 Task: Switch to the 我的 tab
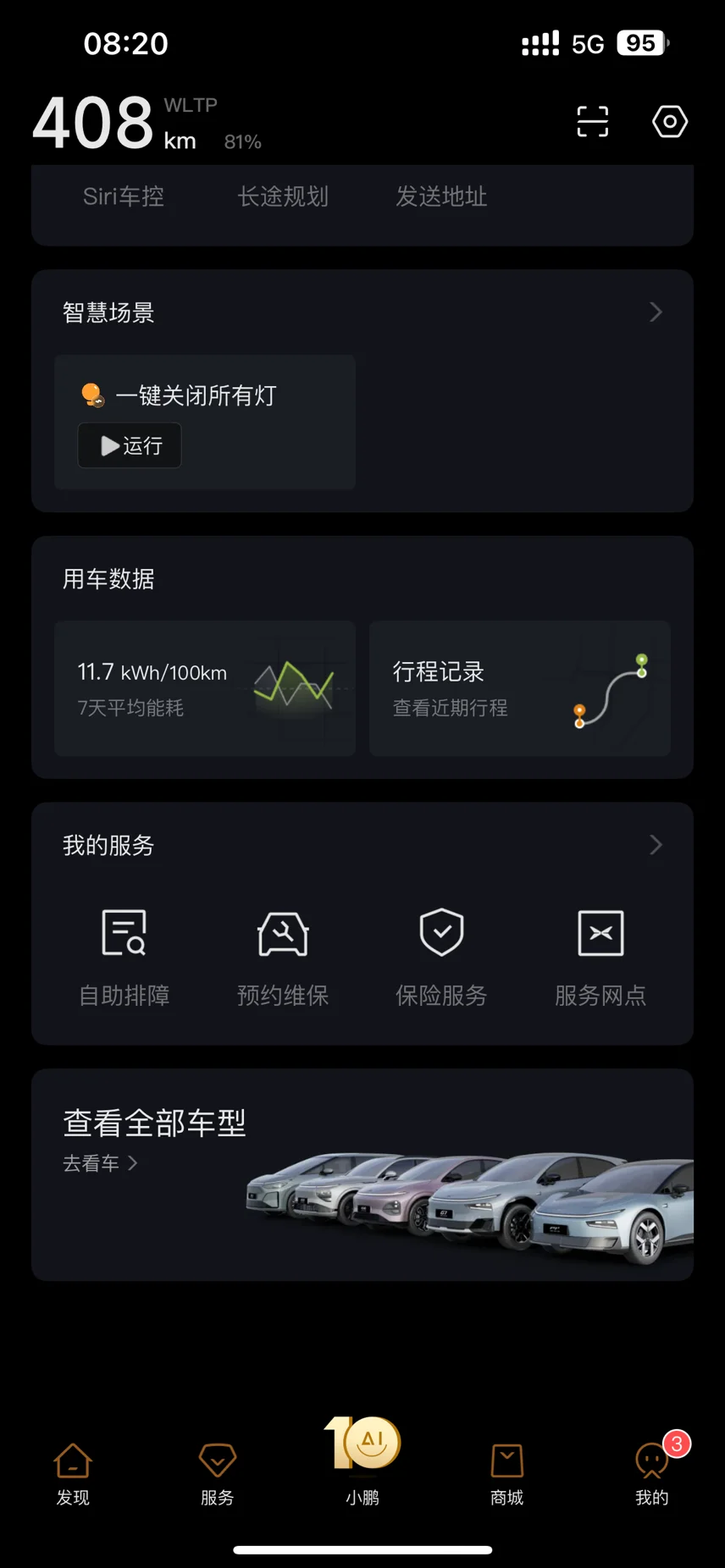tap(652, 1475)
